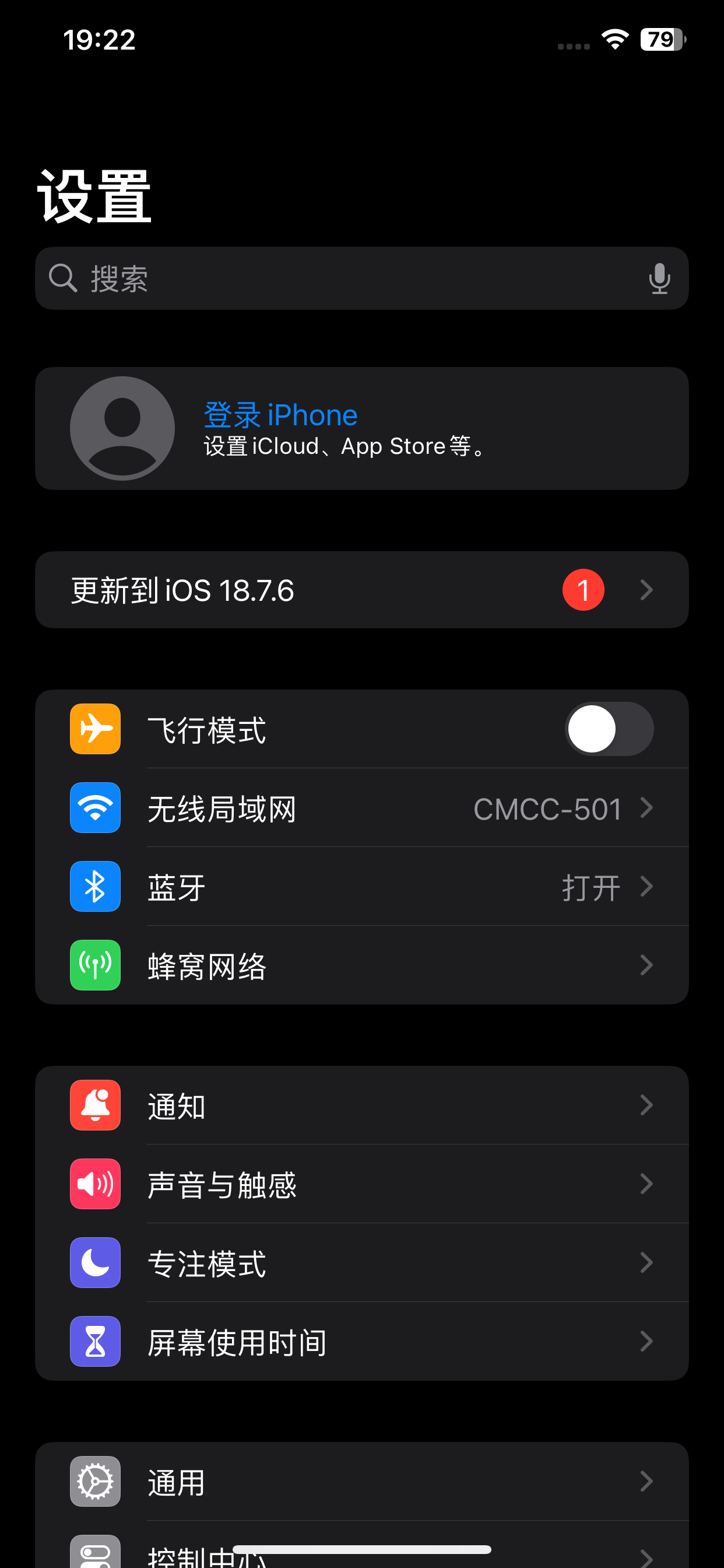Image resolution: width=724 pixels, height=1568 pixels.
Task: Select the Bluetooth icon
Action: click(95, 887)
